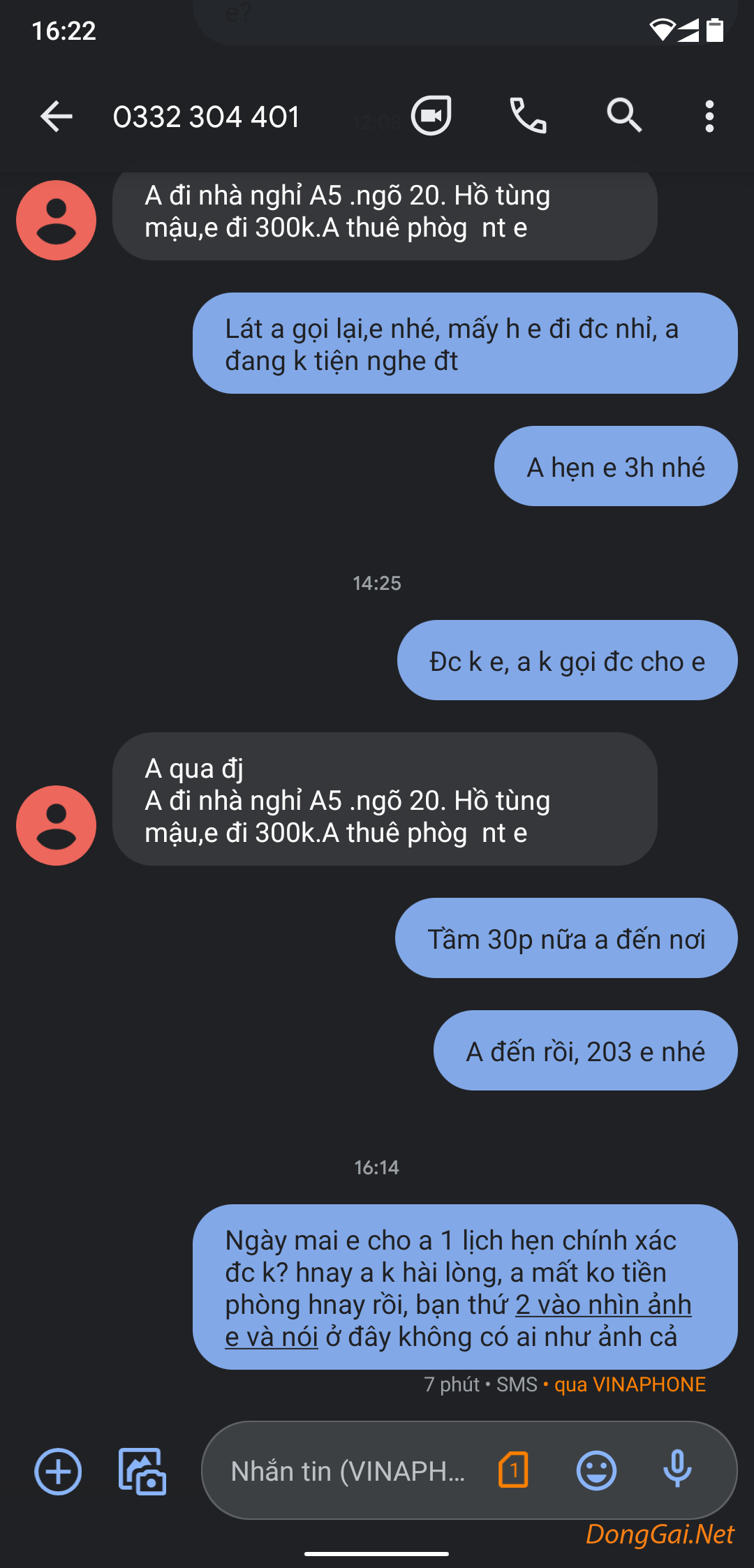This screenshot has height=1568, width=754.
Task: Record a voice message with the microphone
Action: (677, 1470)
